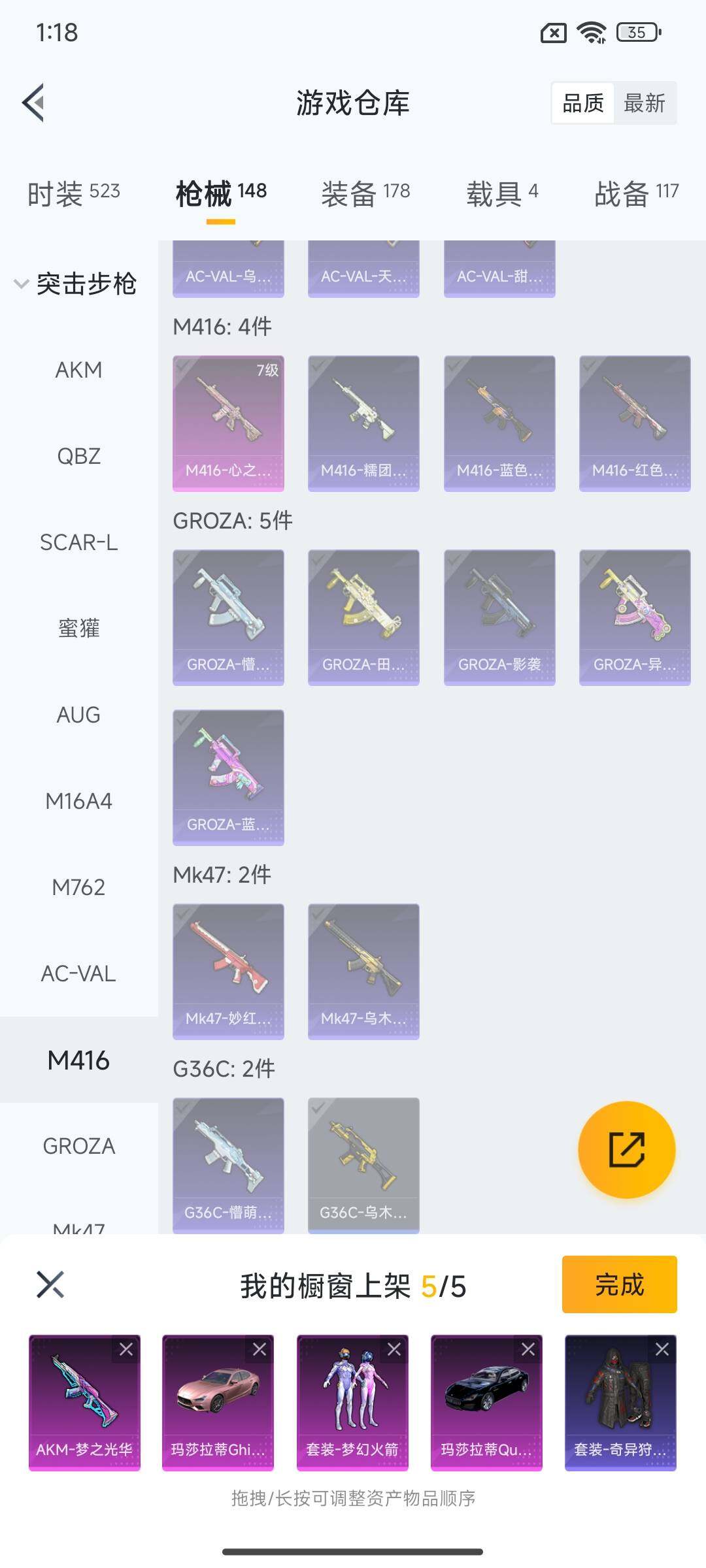Select SCAR-L in the weapon list

(78, 542)
